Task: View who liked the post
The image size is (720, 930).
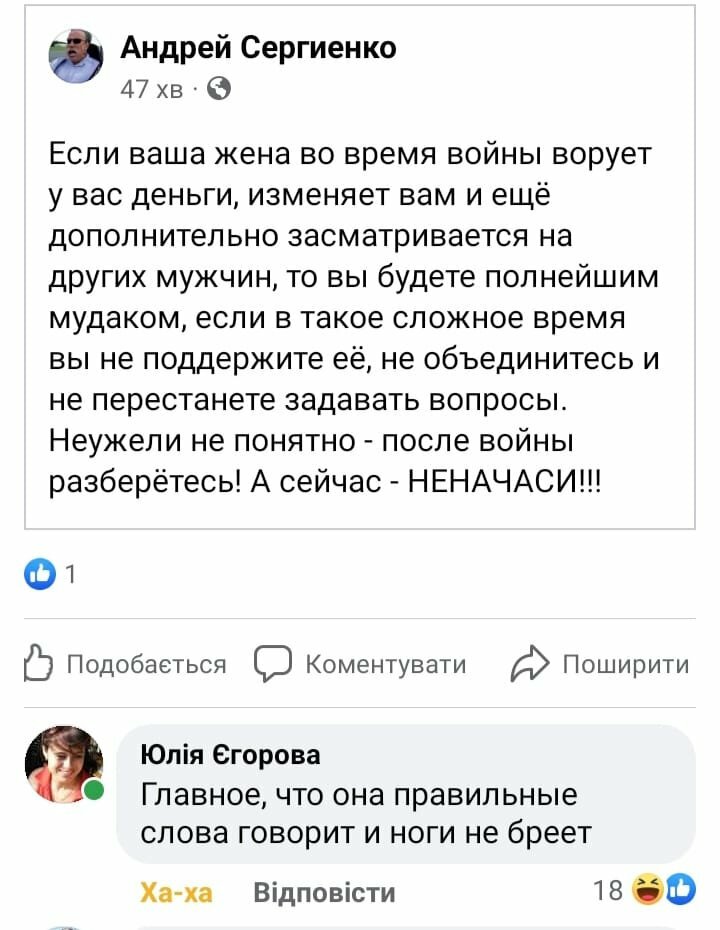Action: (x=54, y=574)
